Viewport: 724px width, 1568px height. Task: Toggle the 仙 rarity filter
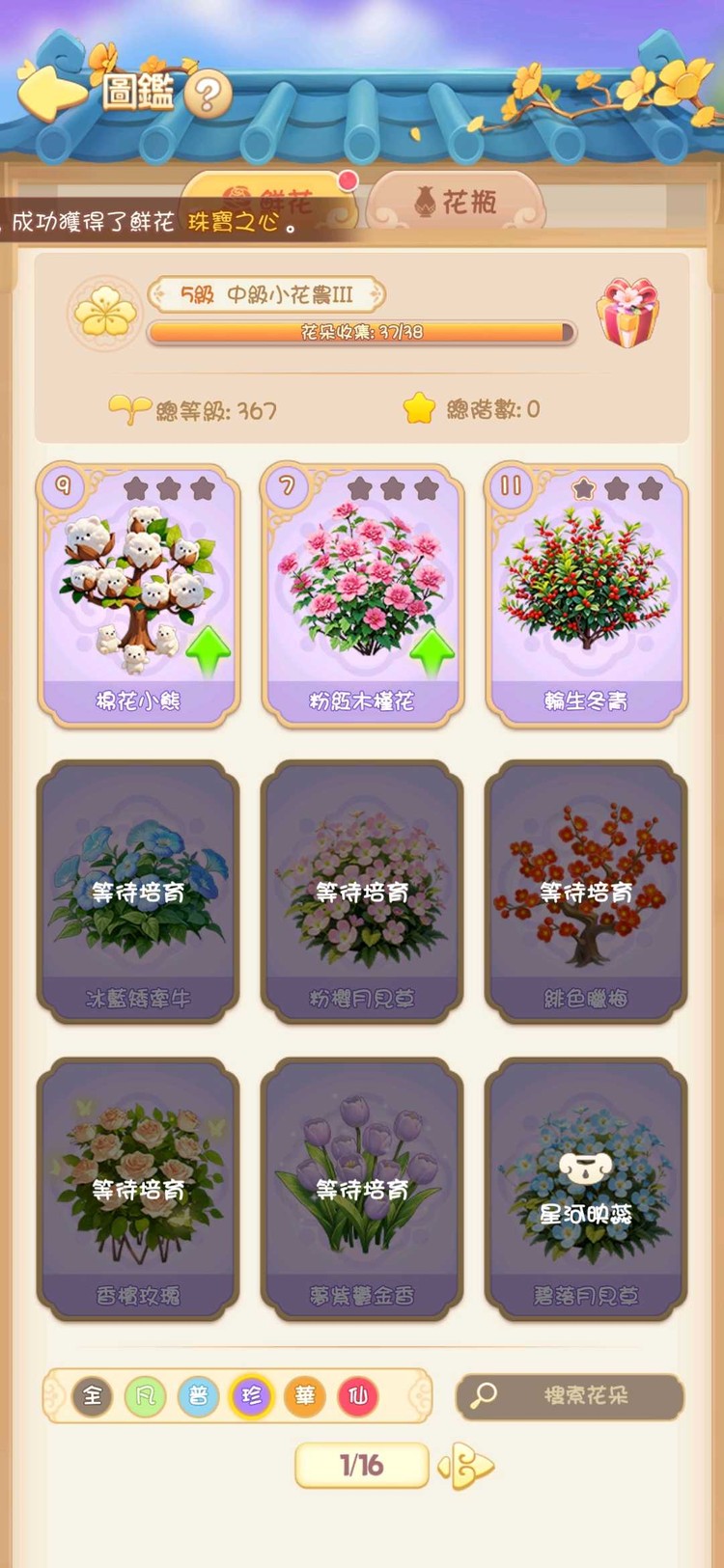pyautogui.click(x=359, y=1396)
